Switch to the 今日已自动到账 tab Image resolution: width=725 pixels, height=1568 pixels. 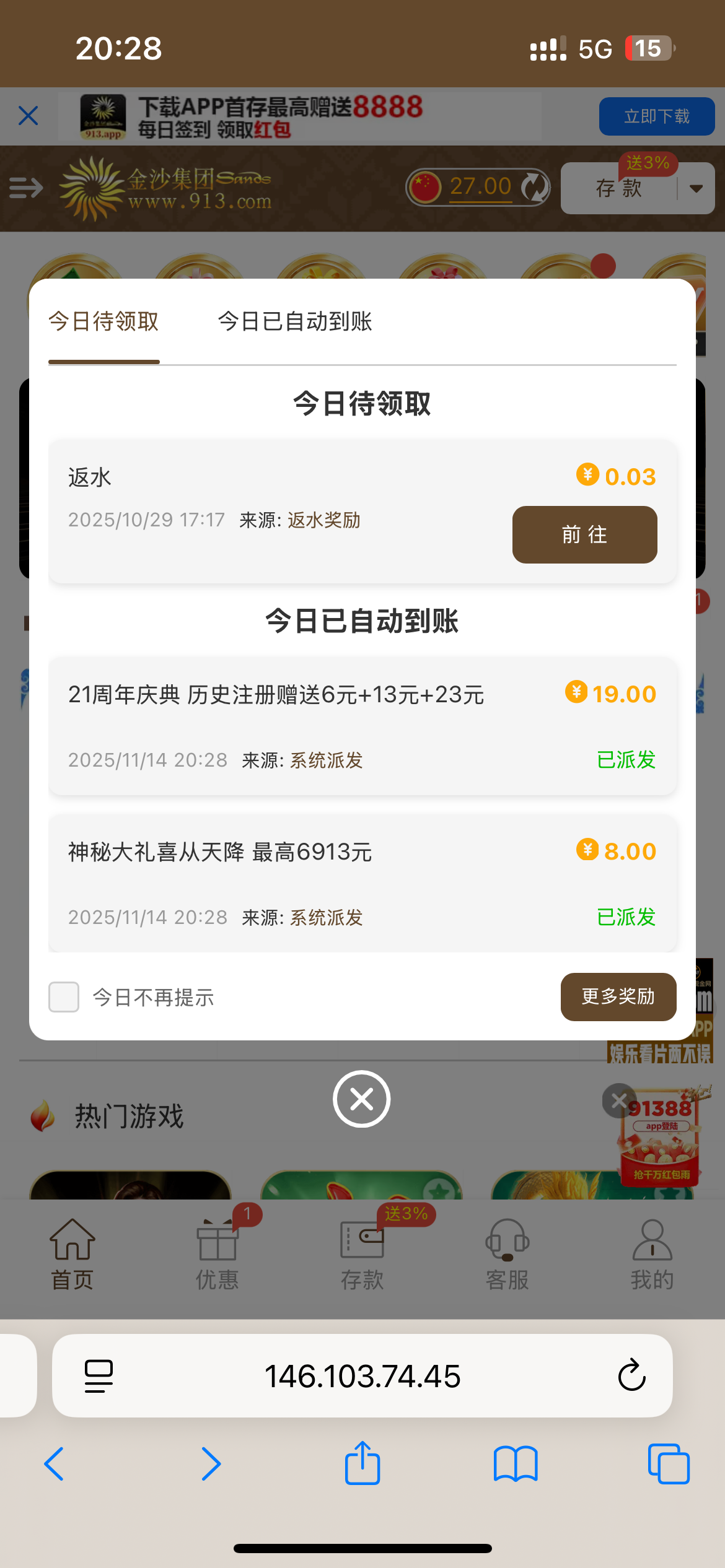(x=295, y=322)
